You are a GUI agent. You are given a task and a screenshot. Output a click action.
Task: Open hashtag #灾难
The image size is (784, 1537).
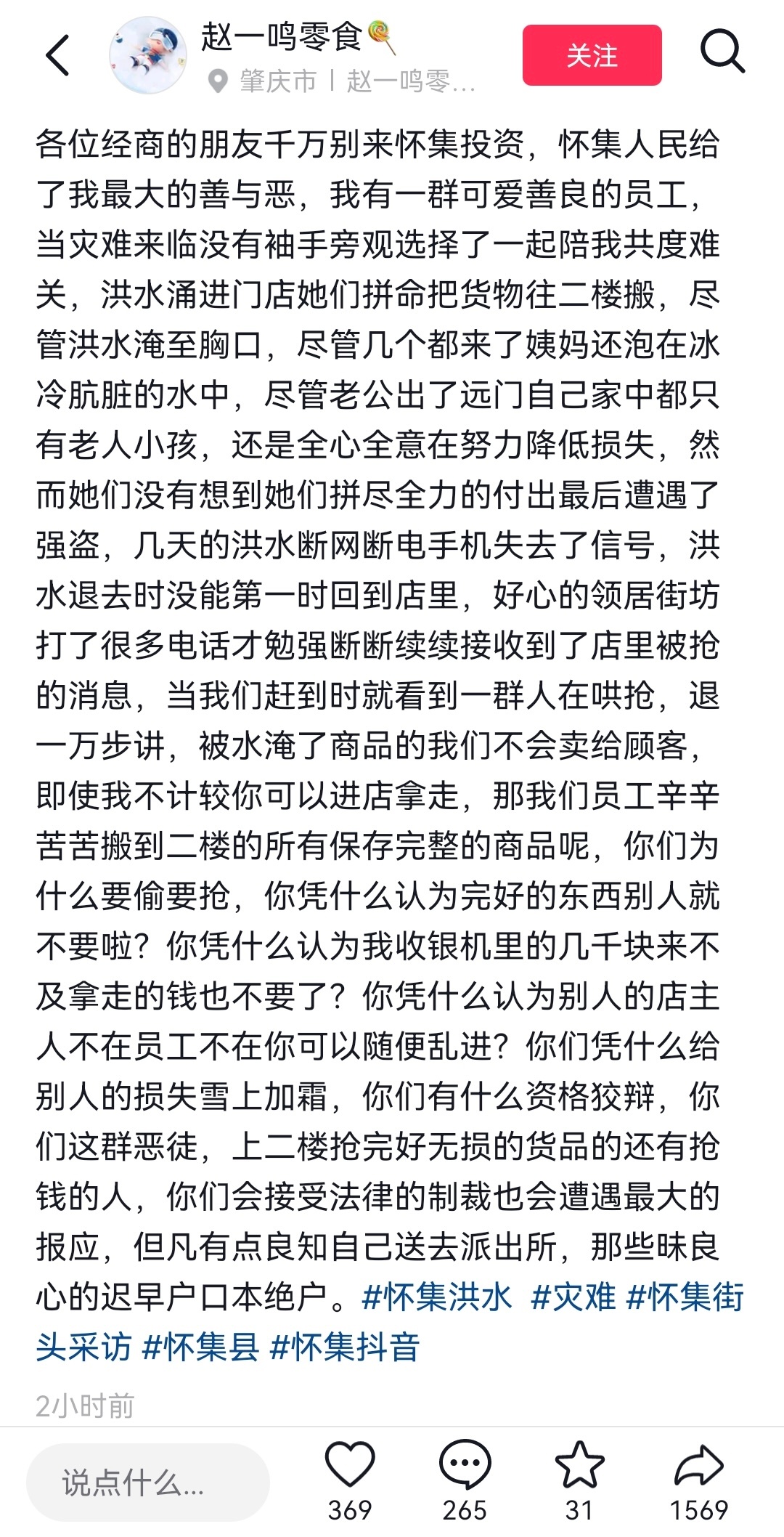[x=573, y=1297]
